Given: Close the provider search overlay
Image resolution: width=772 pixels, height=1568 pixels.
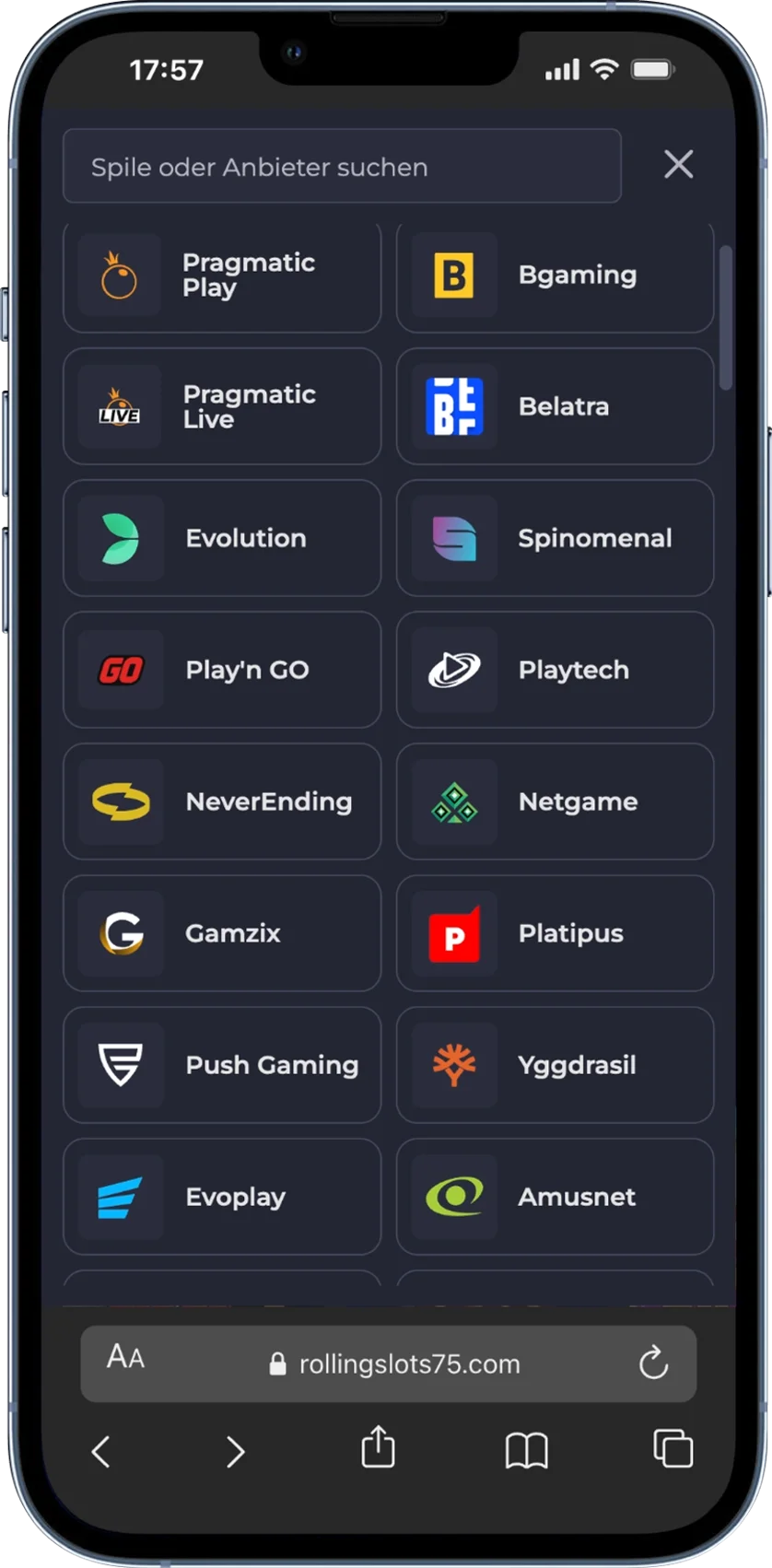Looking at the screenshot, I should pyautogui.click(x=678, y=165).
